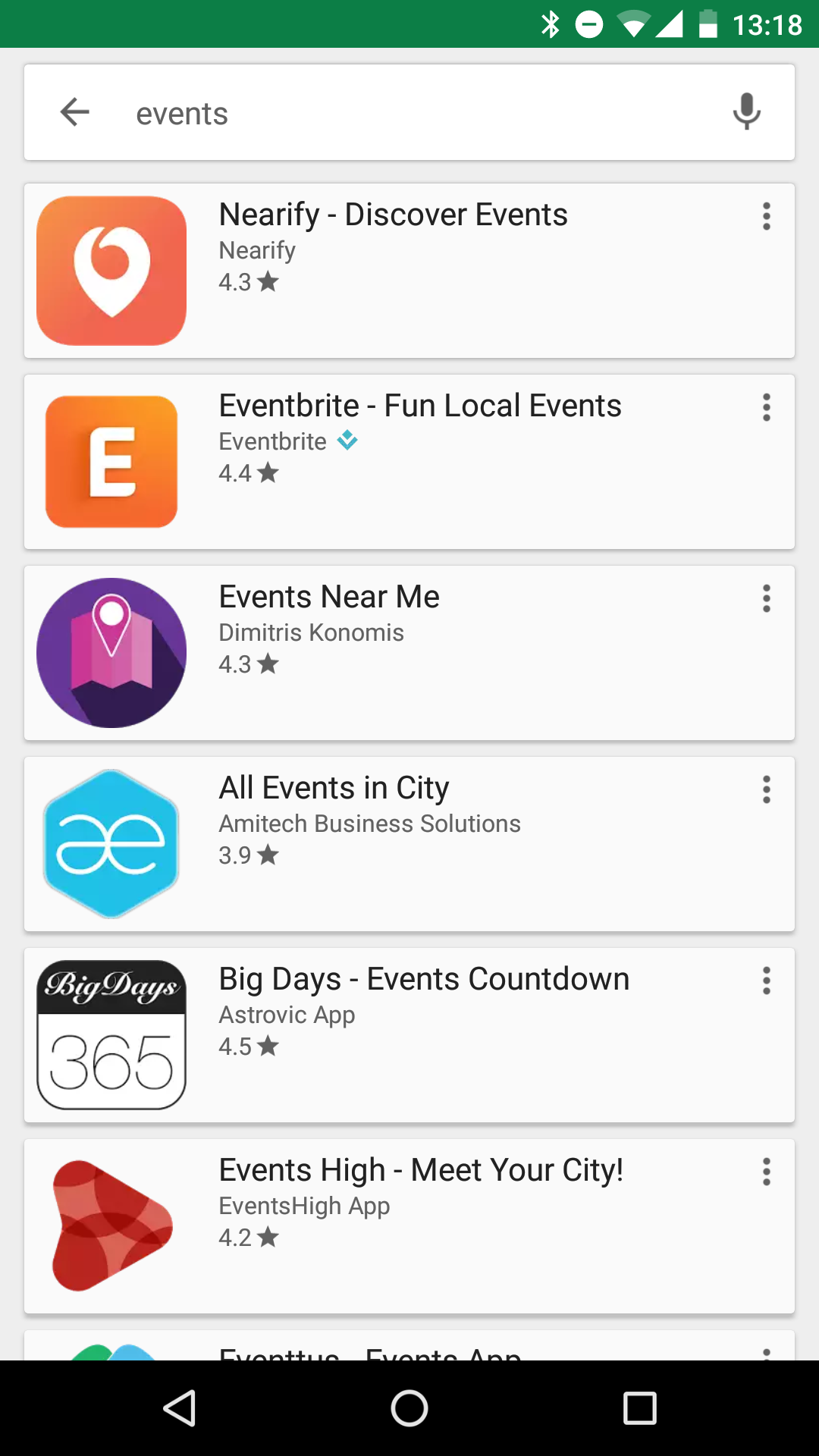
Task: Show more options for Eventbrite
Action: point(767,408)
